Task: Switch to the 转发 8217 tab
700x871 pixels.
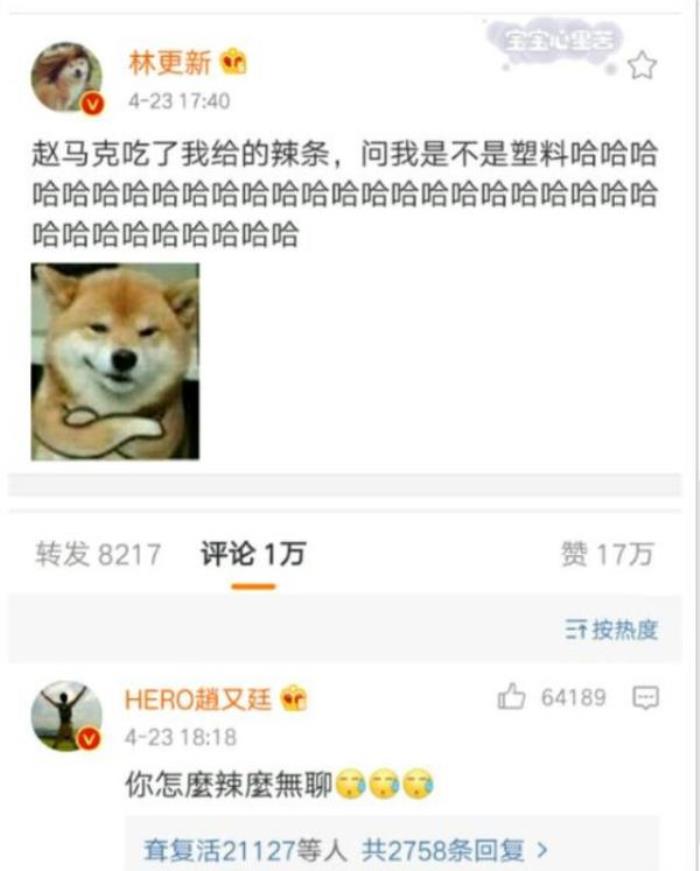Action: 98,555
